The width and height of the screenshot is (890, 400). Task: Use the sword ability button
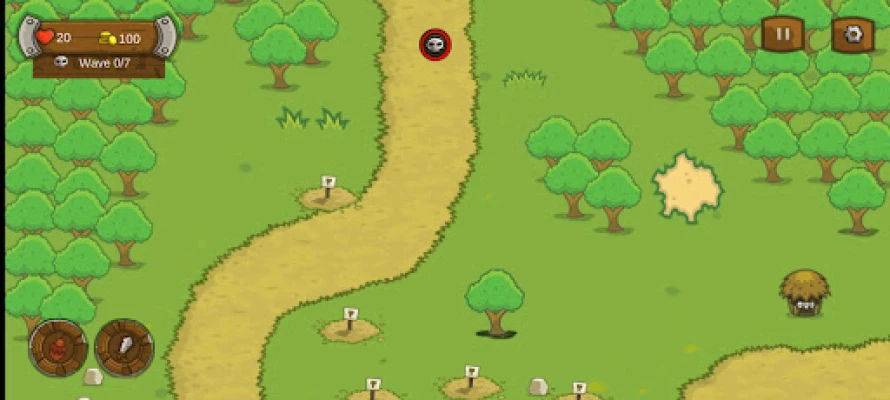tap(124, 347)
